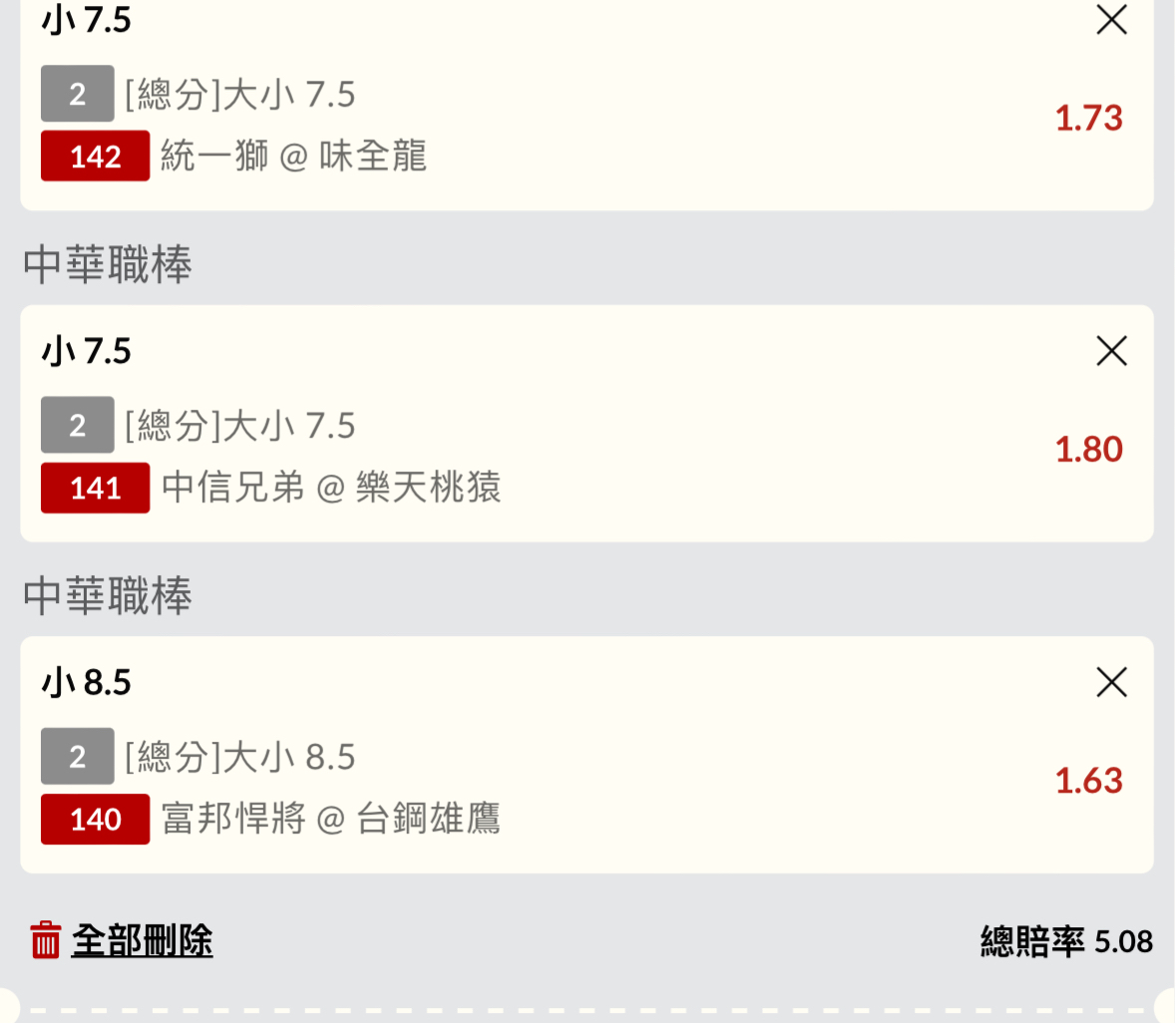This screenshot has width=1176, height=1023.
Task: Remove the 富邦悍將 @ 台鋼雄鷹 bet selection
Action: pyautogui.click(x=1111, y=682)
